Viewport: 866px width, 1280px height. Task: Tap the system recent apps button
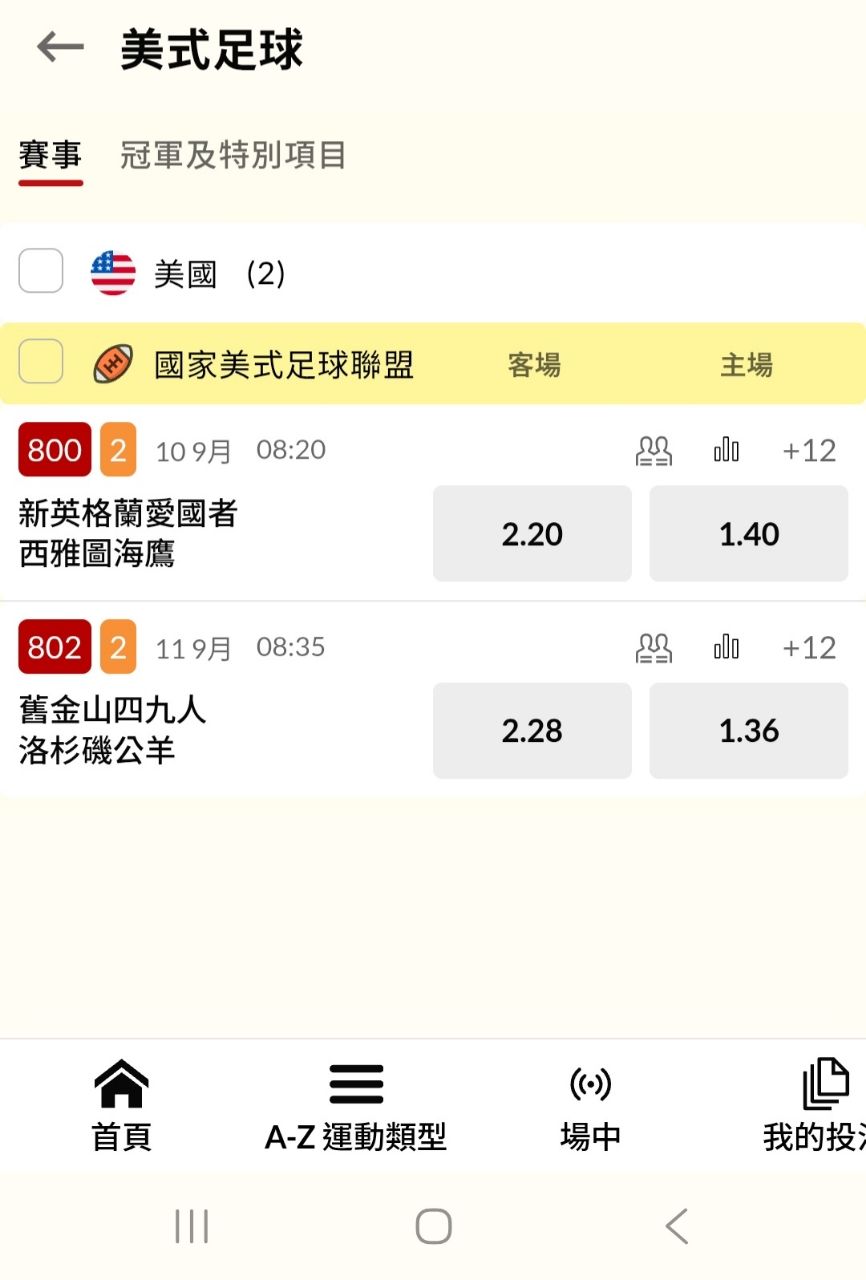(x=191, y=1226)
